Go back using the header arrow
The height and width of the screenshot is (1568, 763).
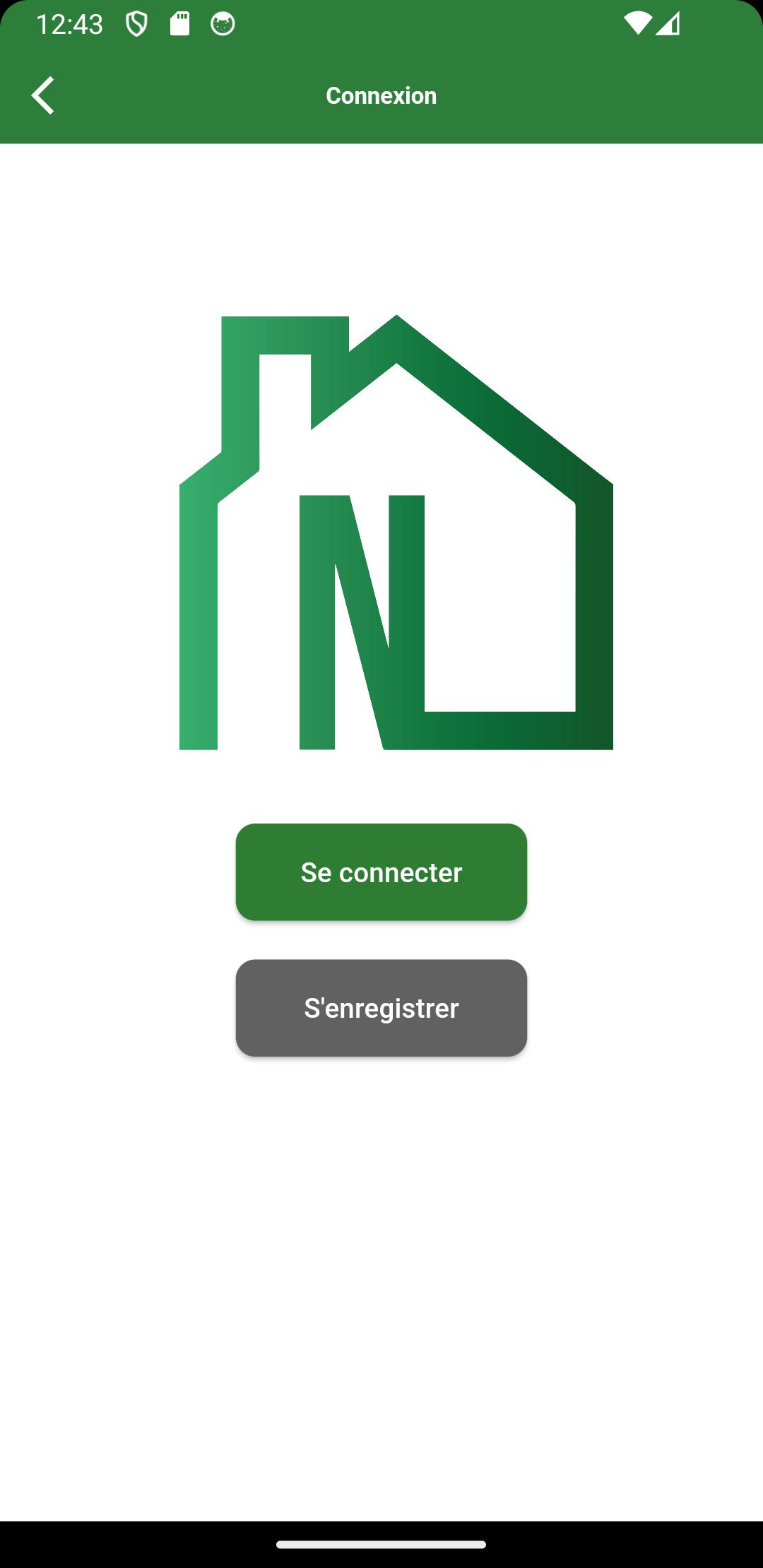point(43,95)
